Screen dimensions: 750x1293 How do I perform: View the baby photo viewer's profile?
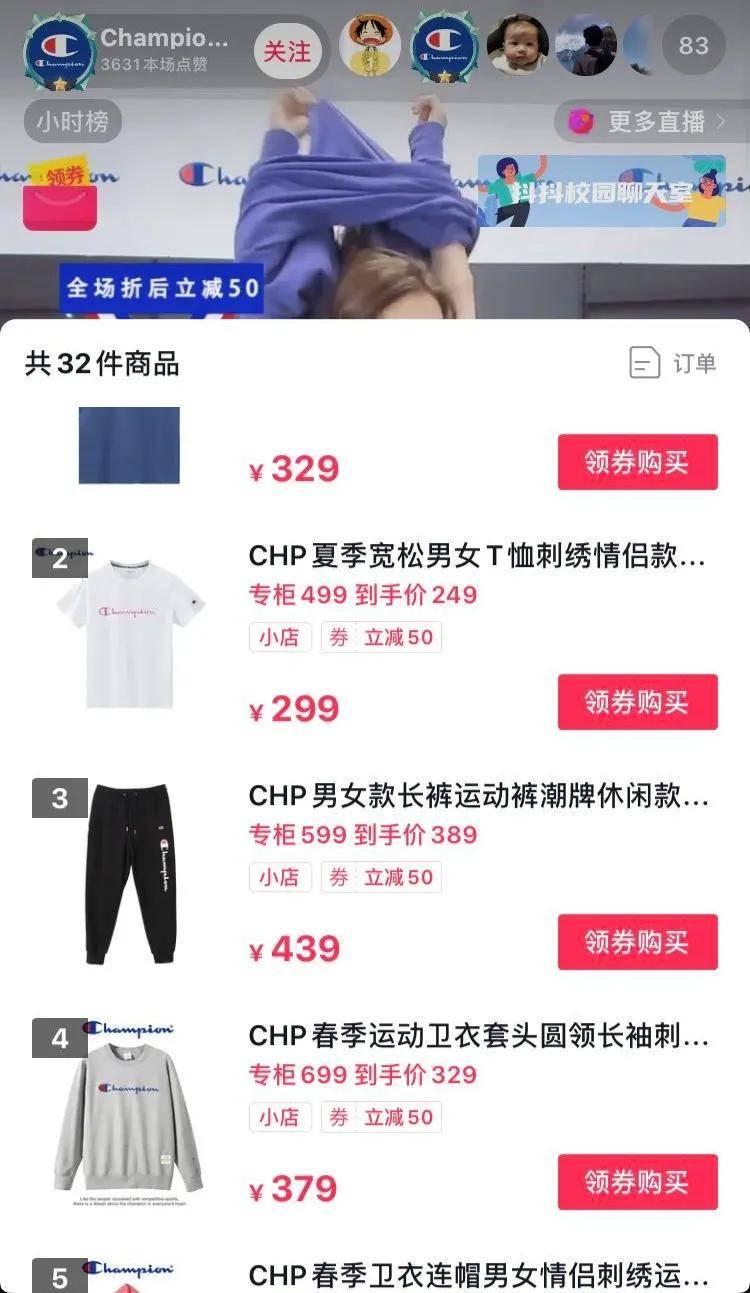click(x=517, y=46)
